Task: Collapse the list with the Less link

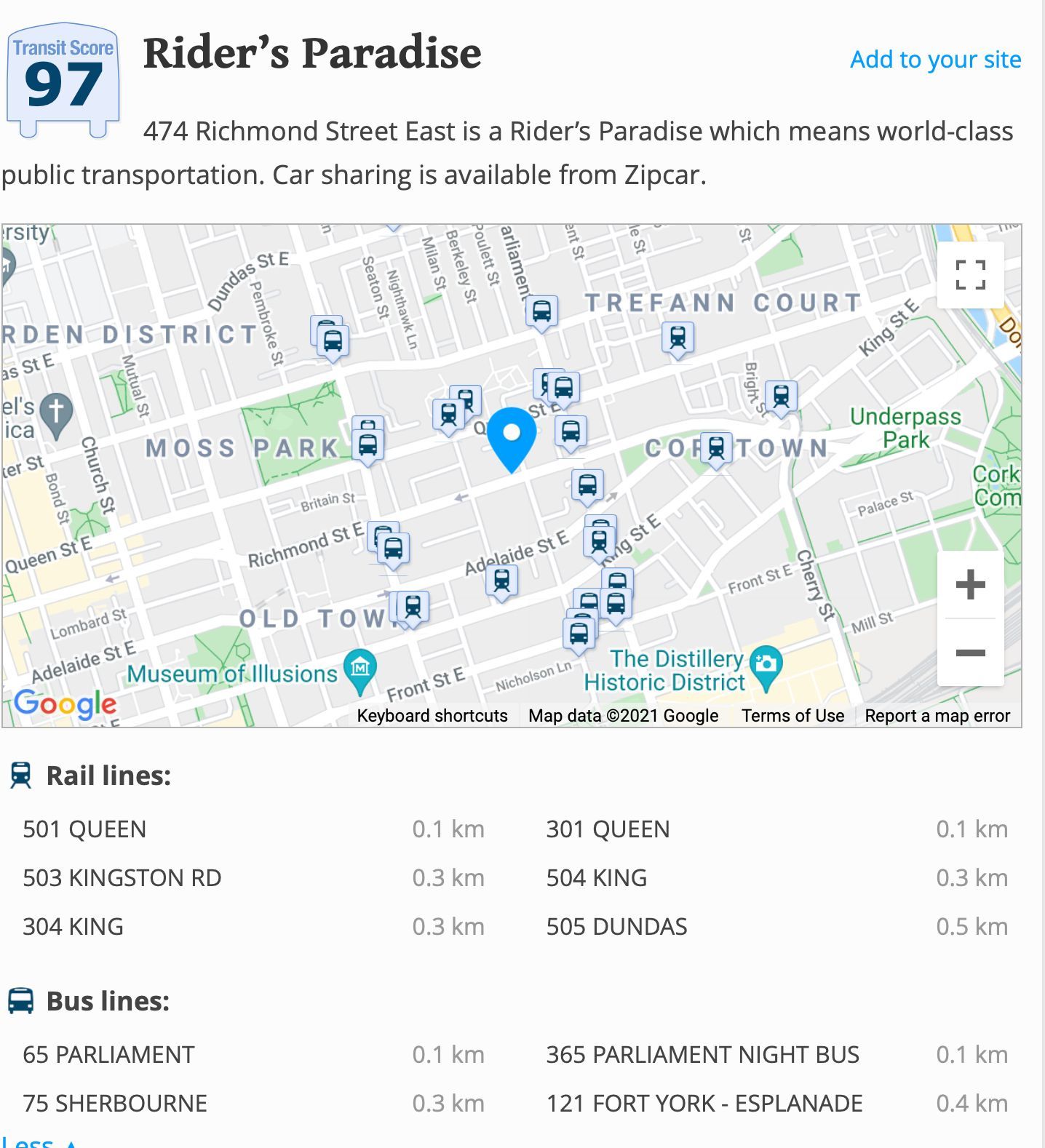Action: point(29,1141)
